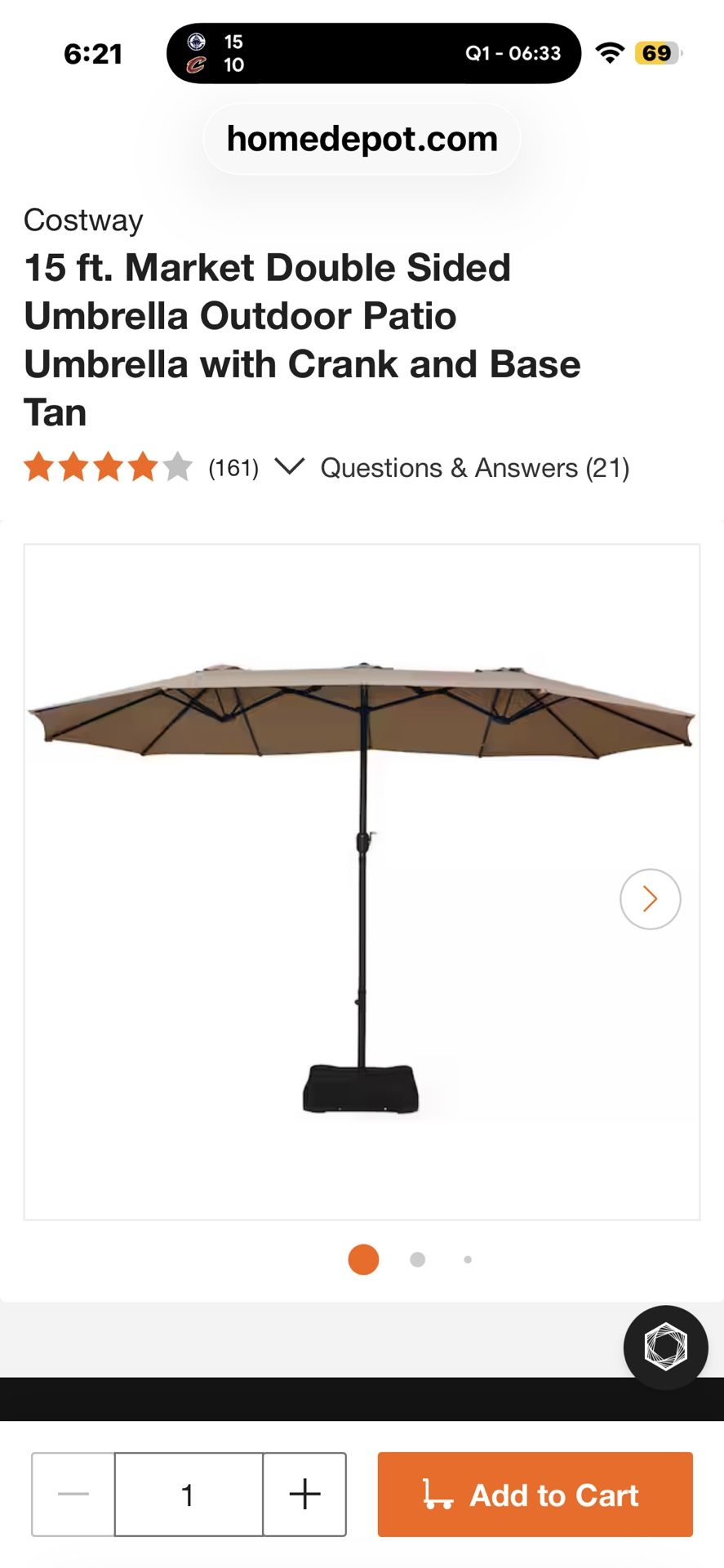This screenshot has width=724, height=1568.
Task: Add the umbrella to cart
Action: click(x=535, y=1494)
